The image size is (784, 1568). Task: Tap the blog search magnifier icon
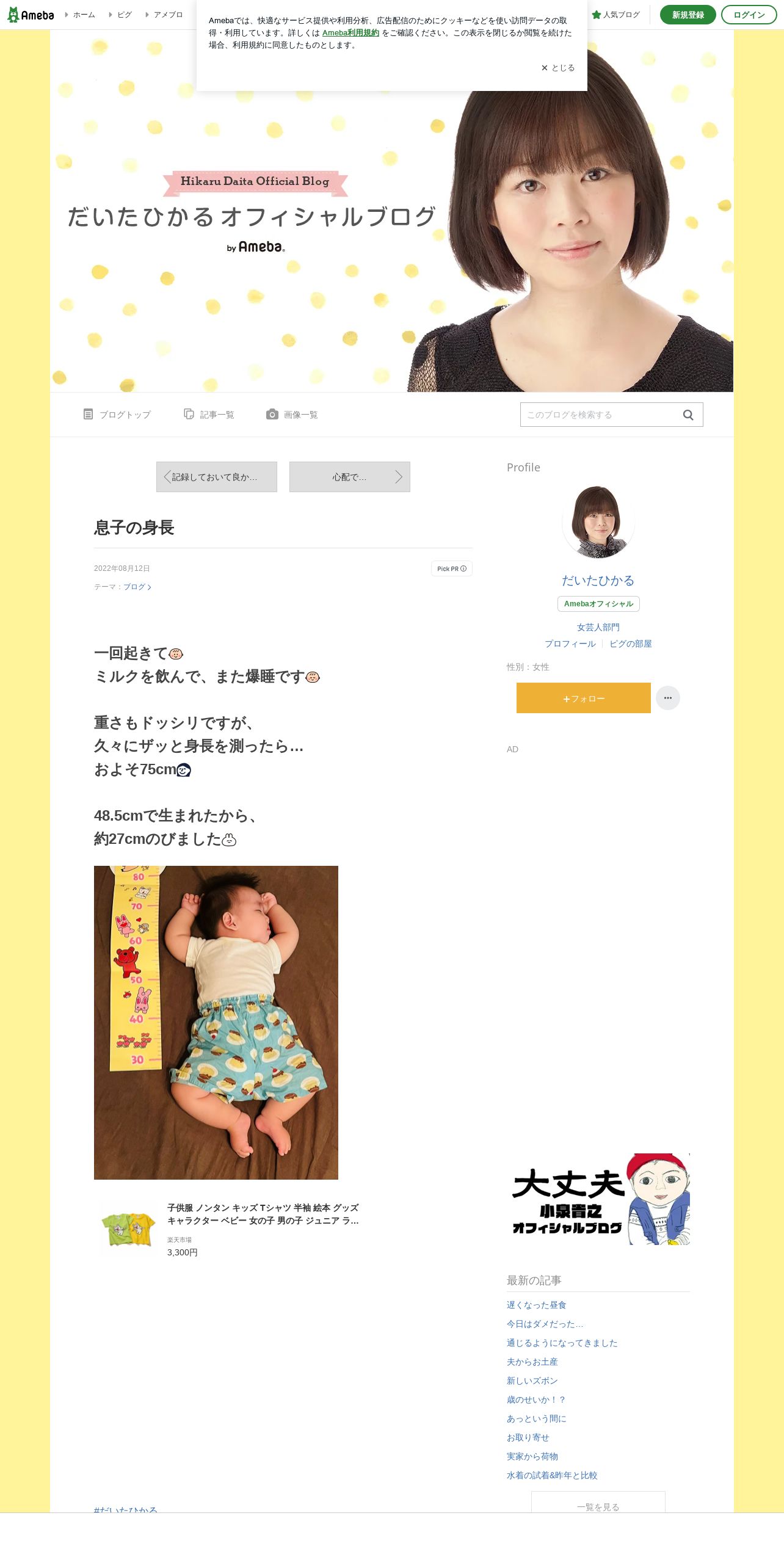(688, 415)
